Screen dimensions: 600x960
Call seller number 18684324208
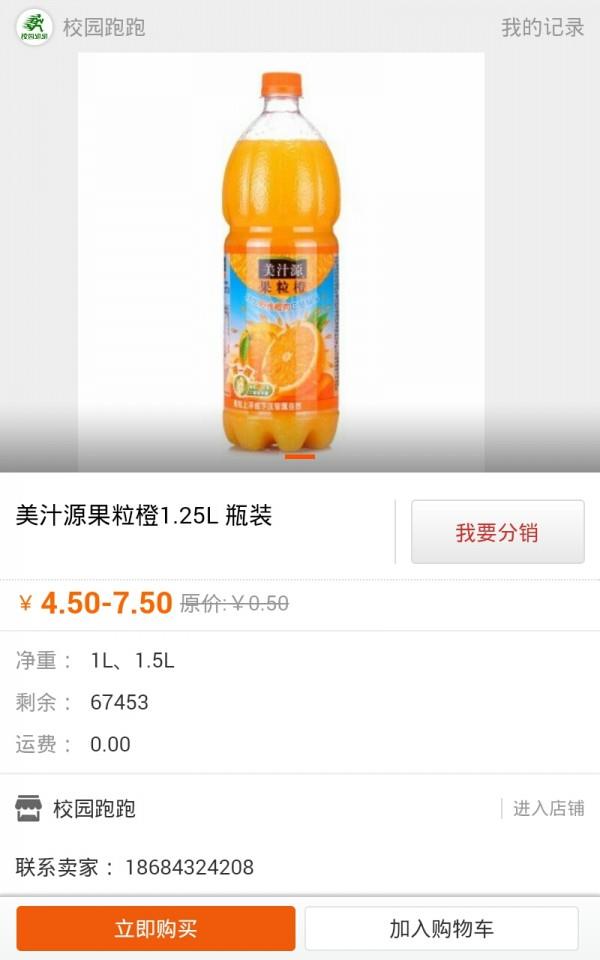189,867
